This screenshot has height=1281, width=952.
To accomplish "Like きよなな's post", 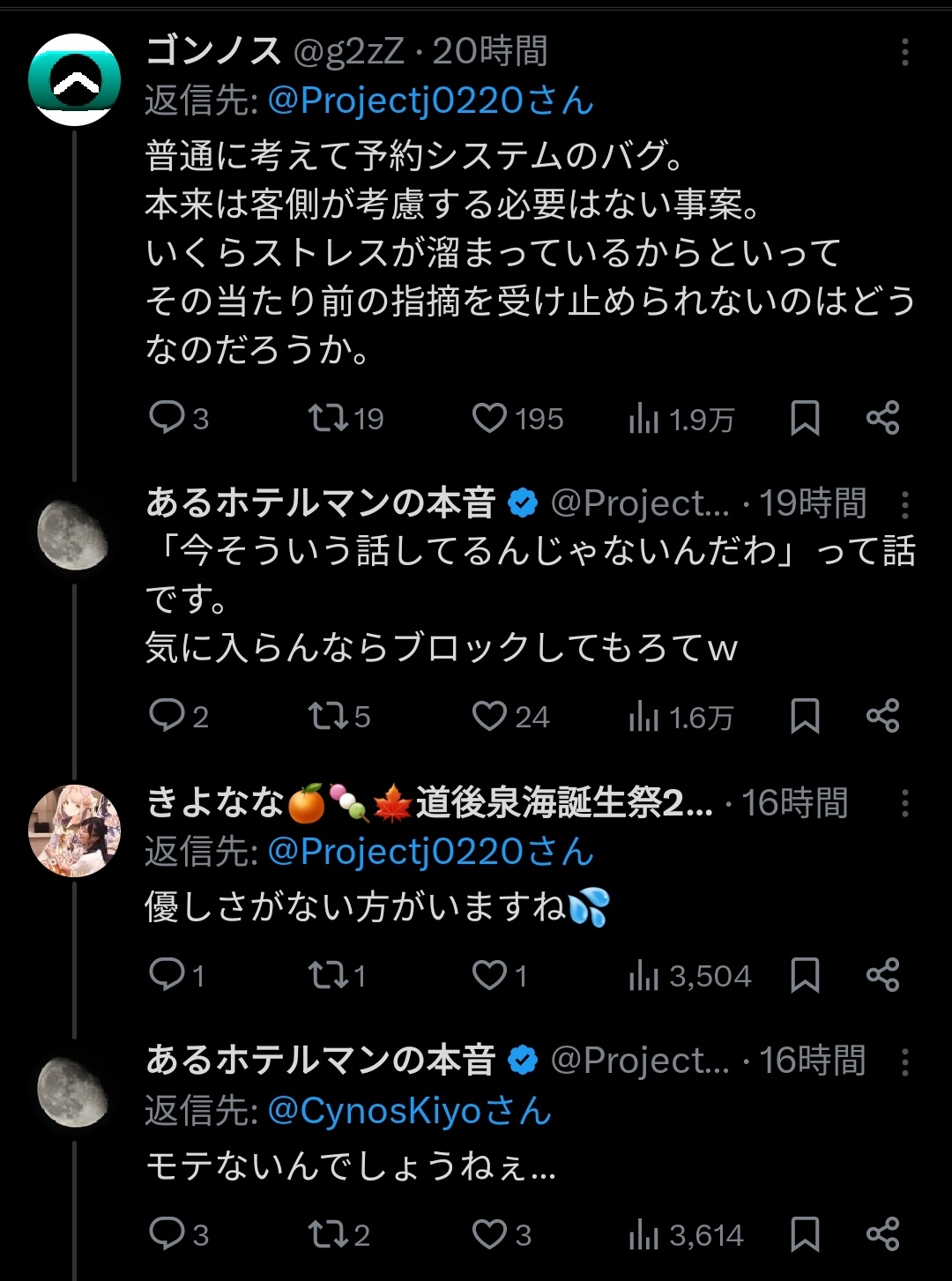I will tap(489, 975).
